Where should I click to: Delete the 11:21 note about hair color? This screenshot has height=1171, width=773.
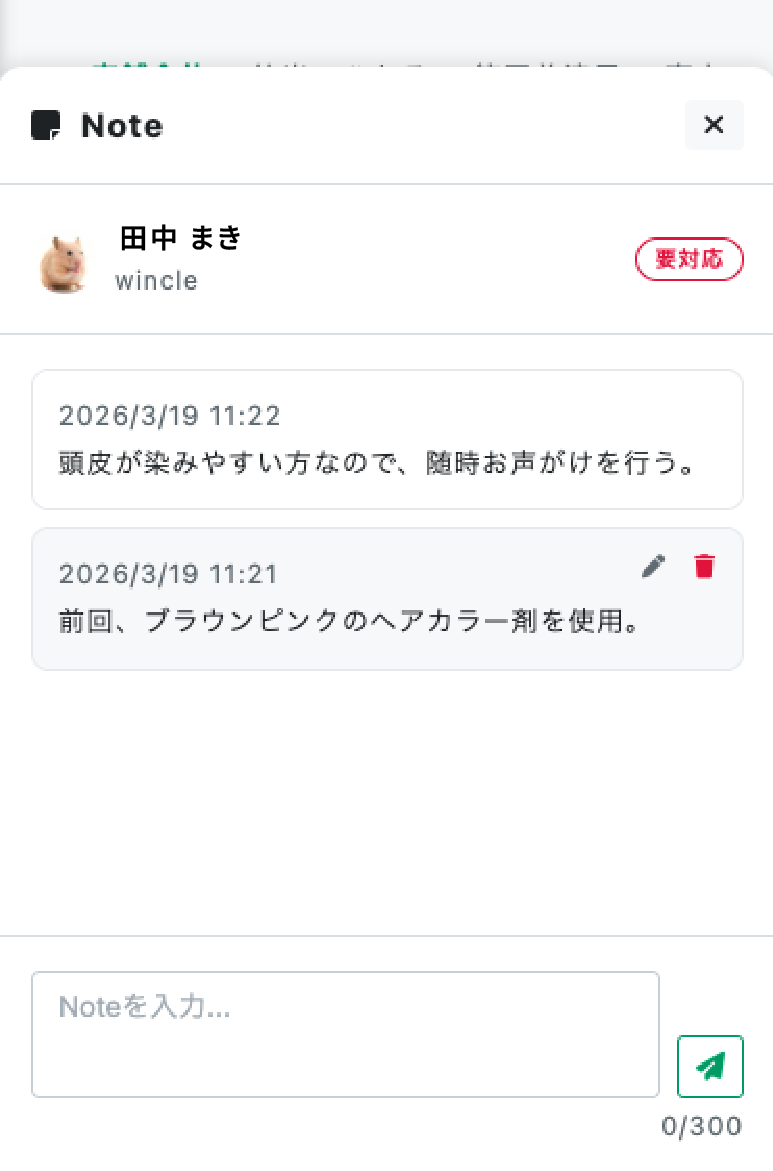(x=705, y=567)
